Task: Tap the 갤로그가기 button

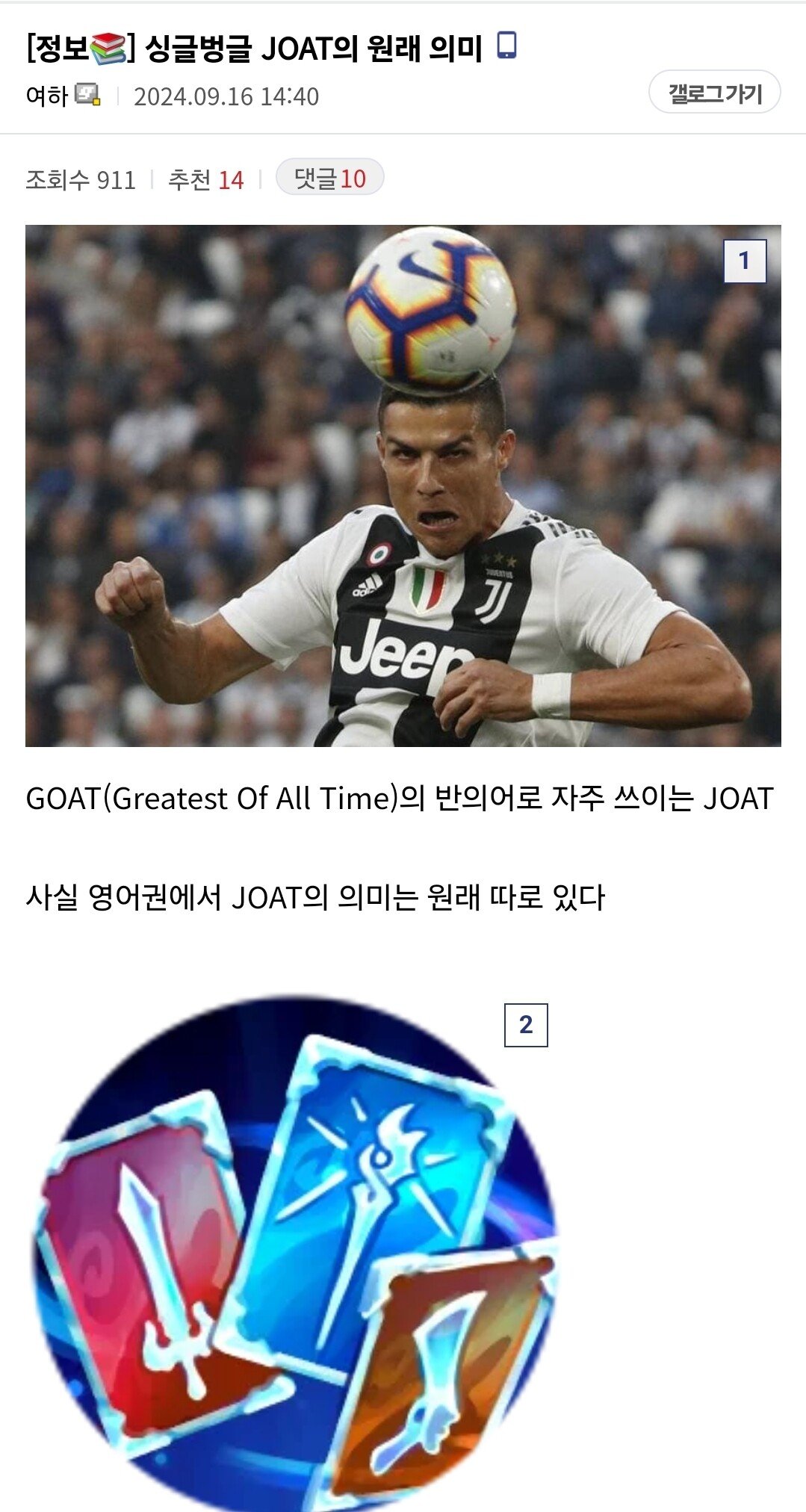Action: coord(714,93)
